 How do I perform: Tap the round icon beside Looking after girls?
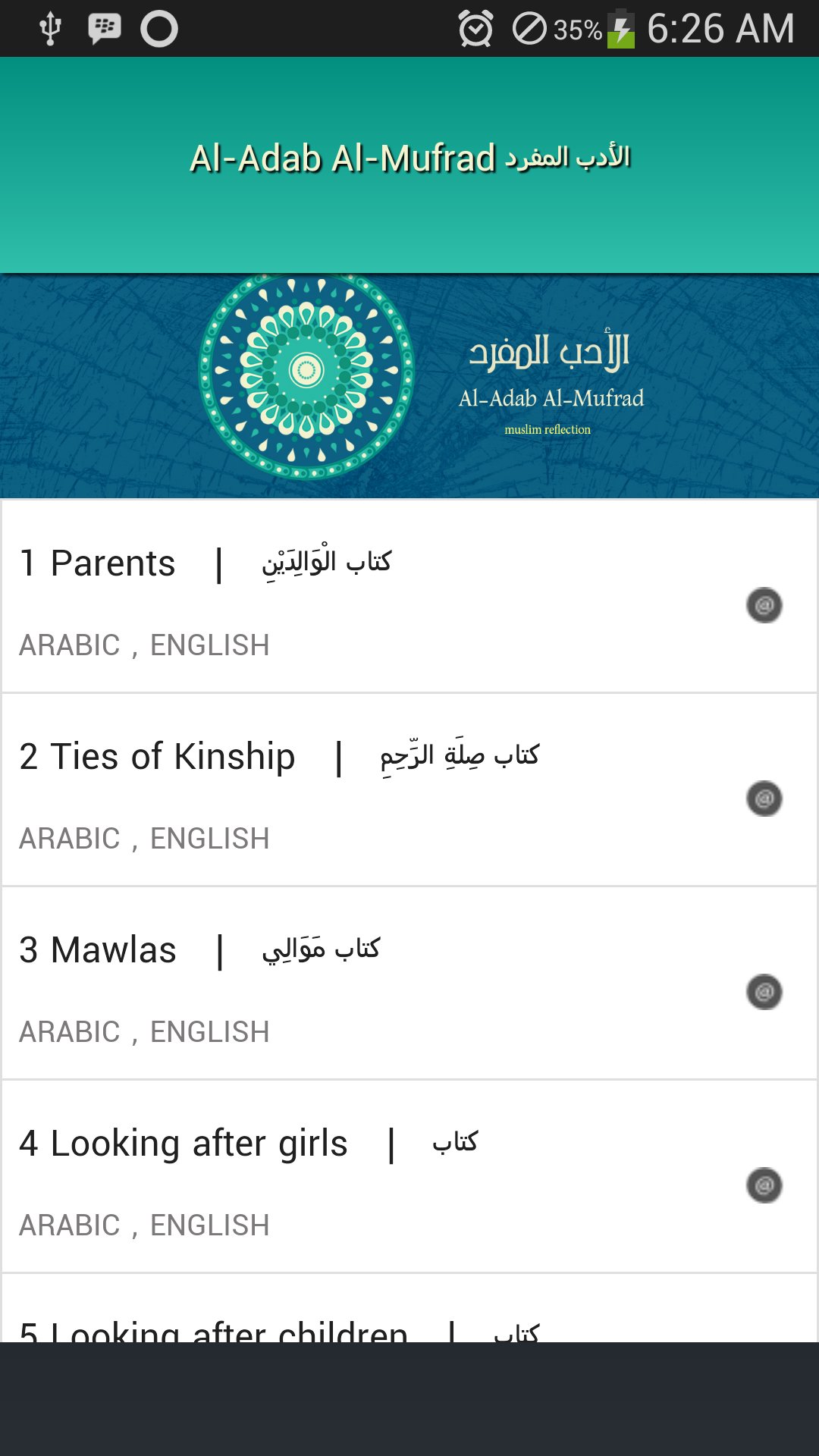tap(764, 1185)
